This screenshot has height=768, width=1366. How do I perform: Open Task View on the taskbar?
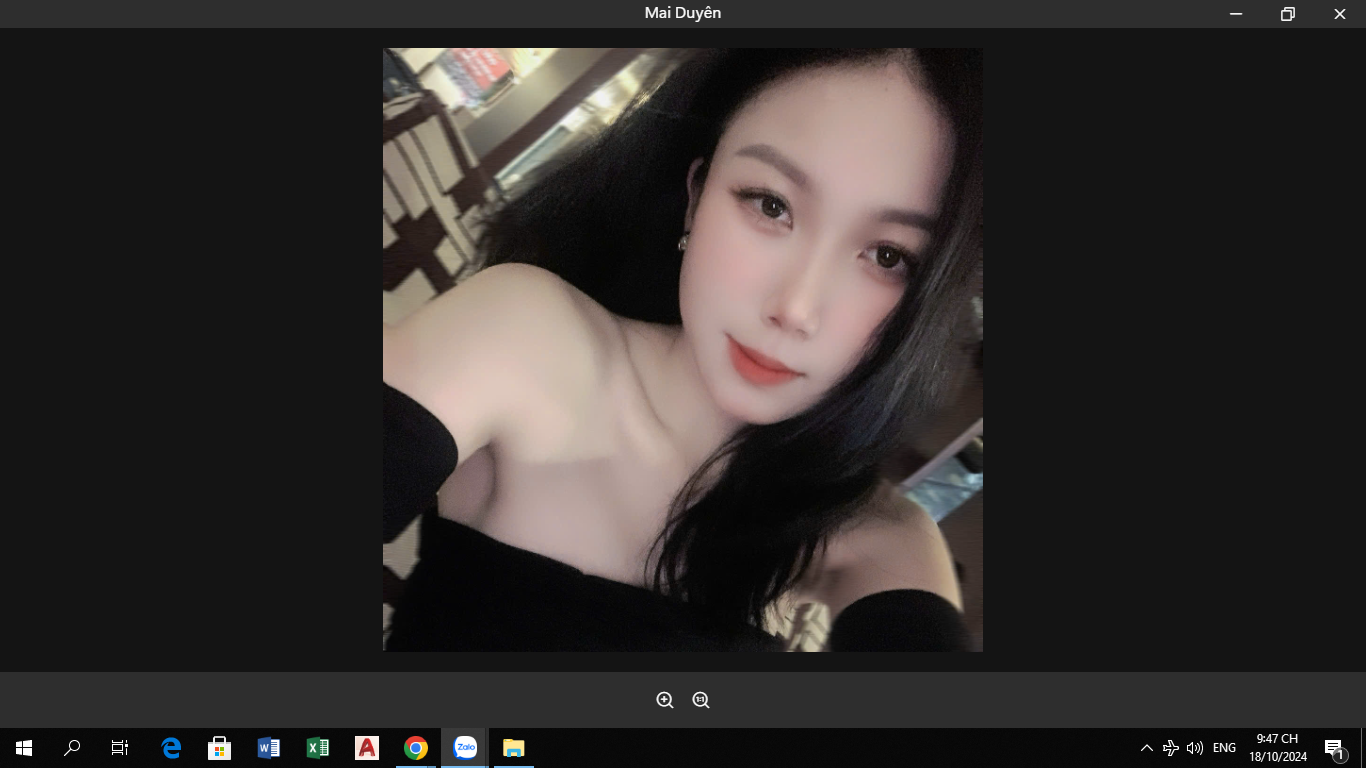click(x=120, y=748)
